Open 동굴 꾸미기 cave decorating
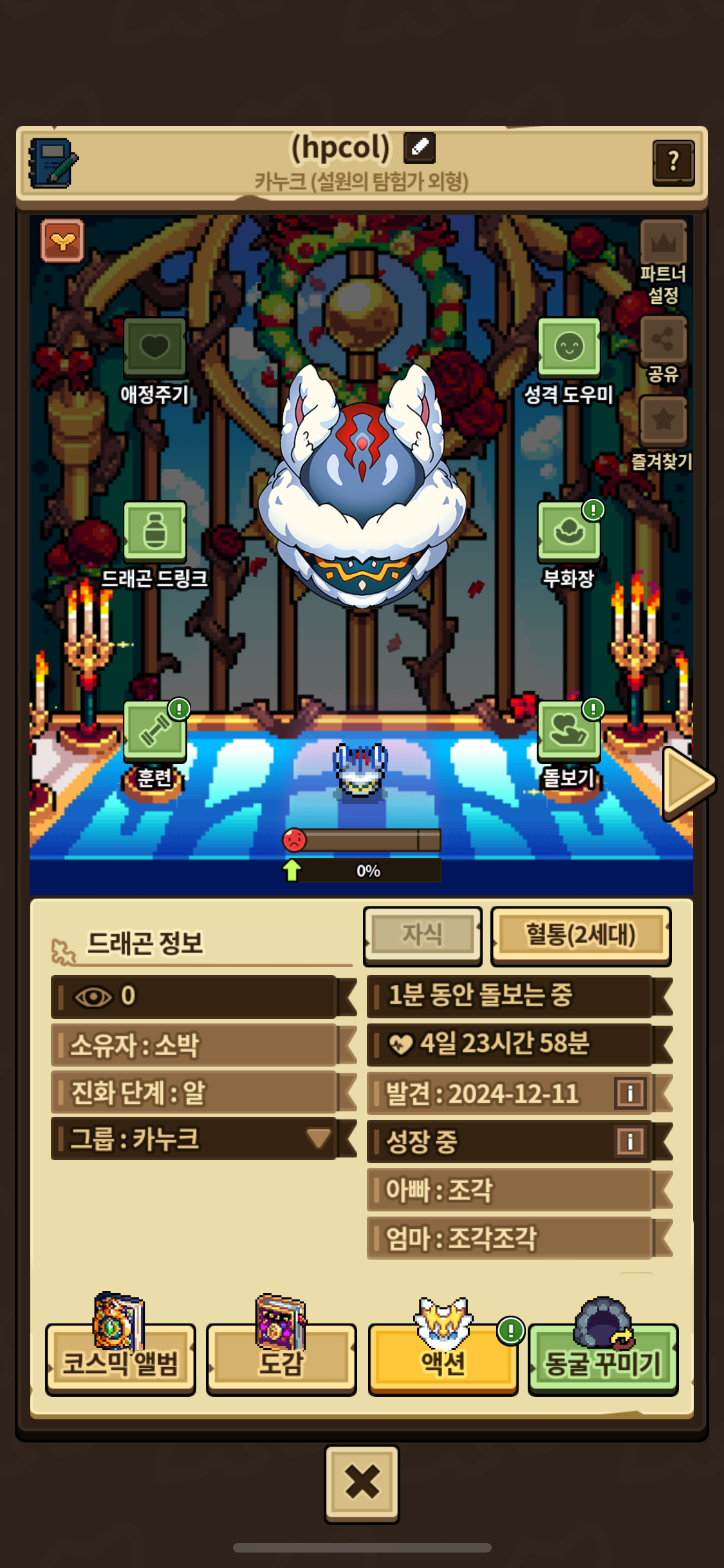Screen dimensions: 724x1568 pyautogui.click(x=603, y=1358)
